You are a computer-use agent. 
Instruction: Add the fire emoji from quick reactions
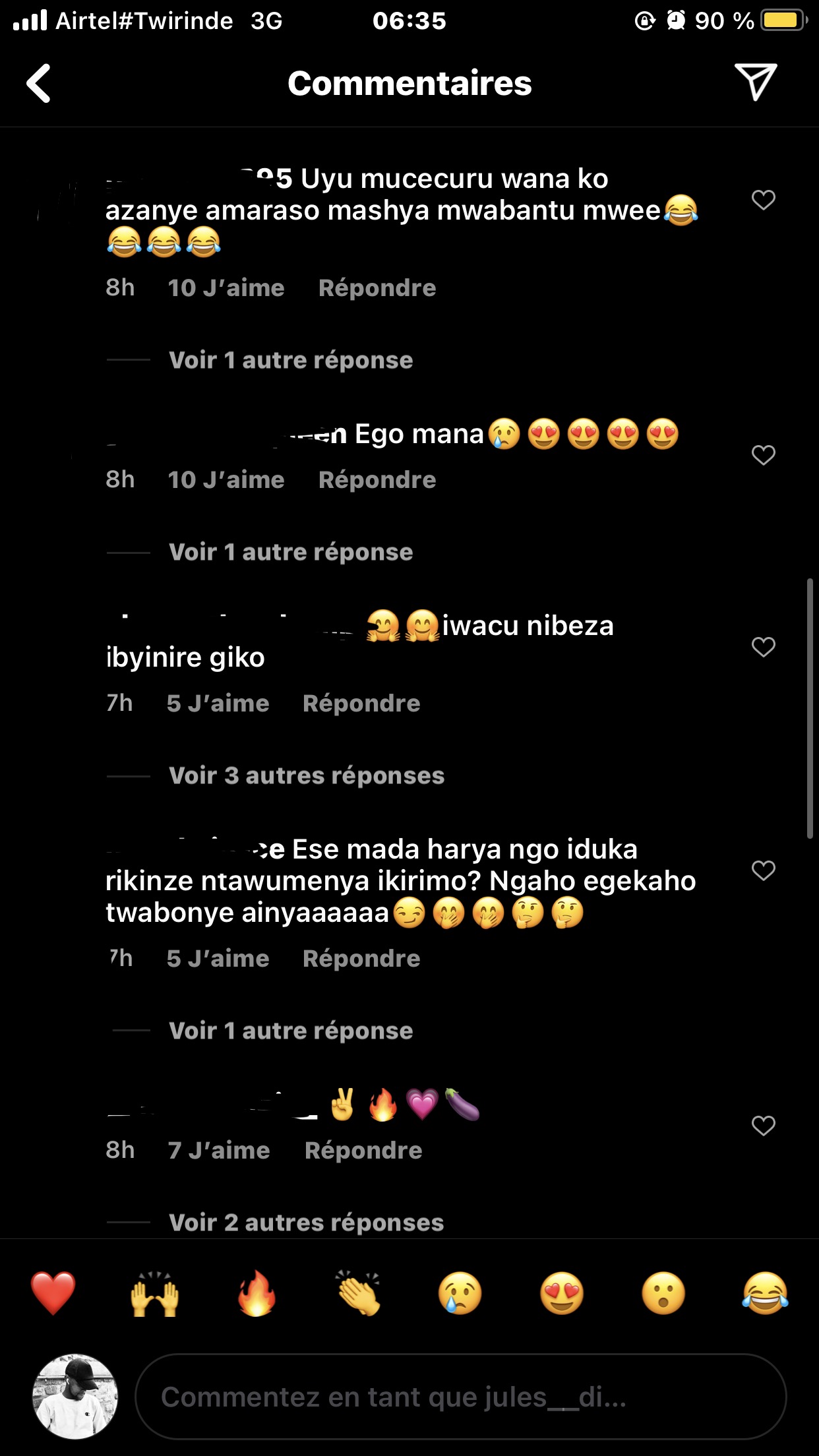257,1294
